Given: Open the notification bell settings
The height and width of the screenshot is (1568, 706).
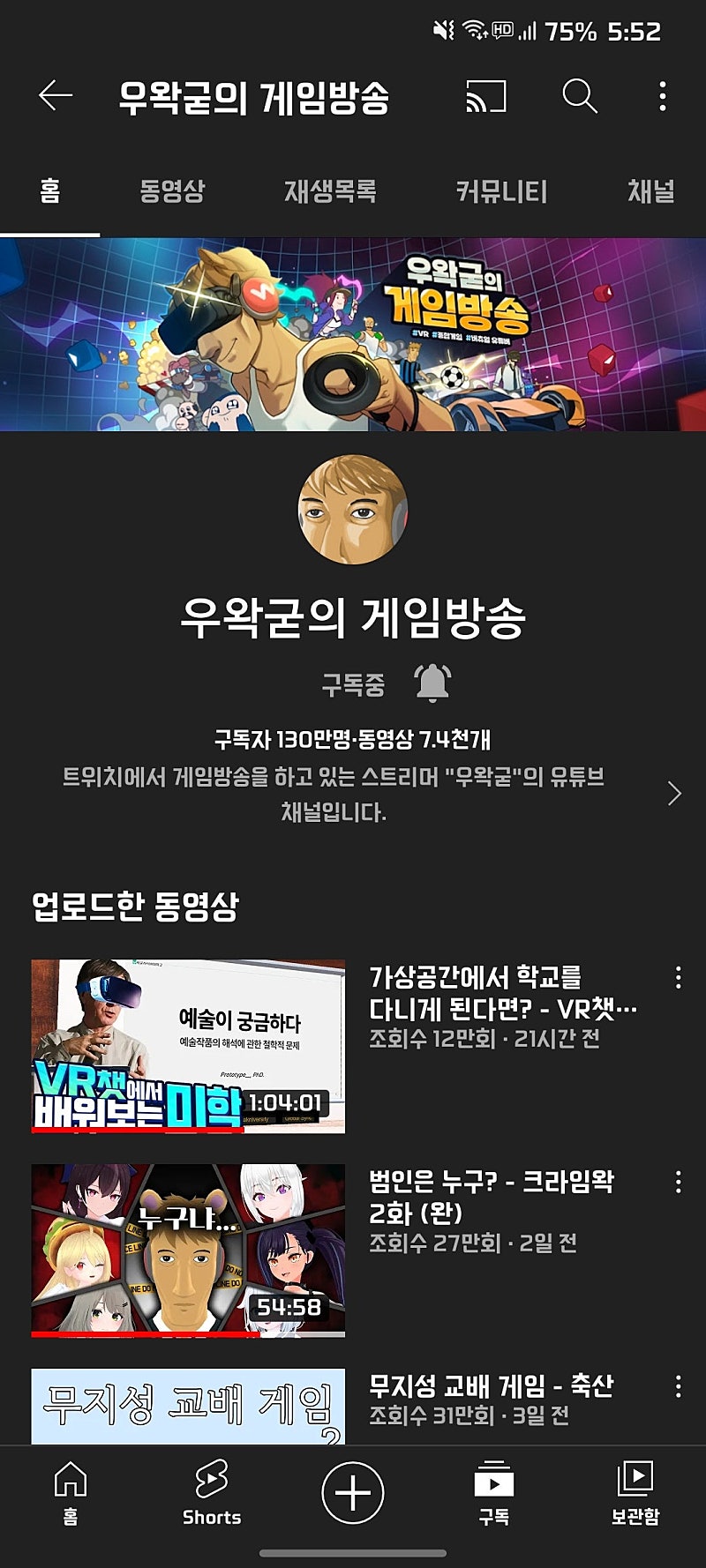Looking at the screenshot, I should pyautogui.click(x=432, y=683).
